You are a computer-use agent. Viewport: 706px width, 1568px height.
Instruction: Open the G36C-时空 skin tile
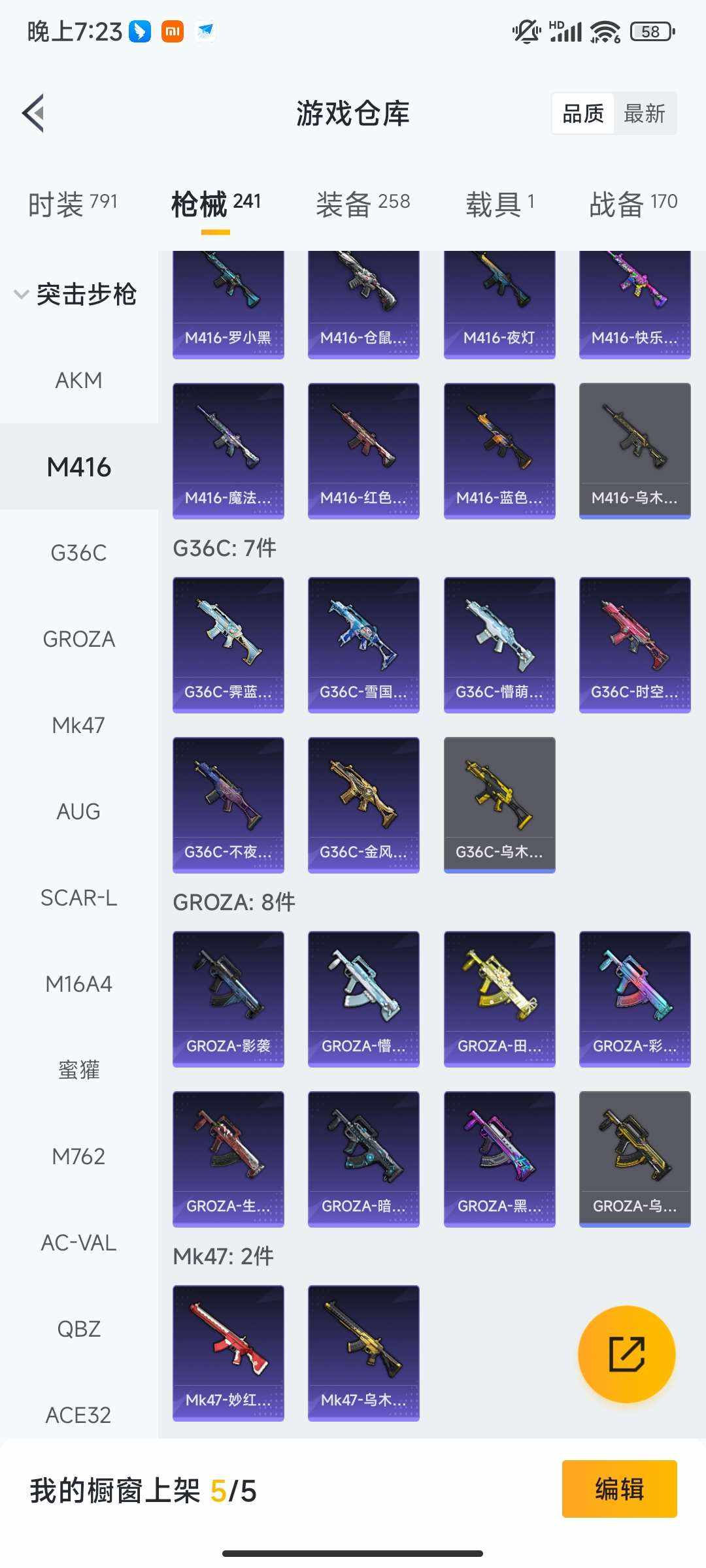635,644
